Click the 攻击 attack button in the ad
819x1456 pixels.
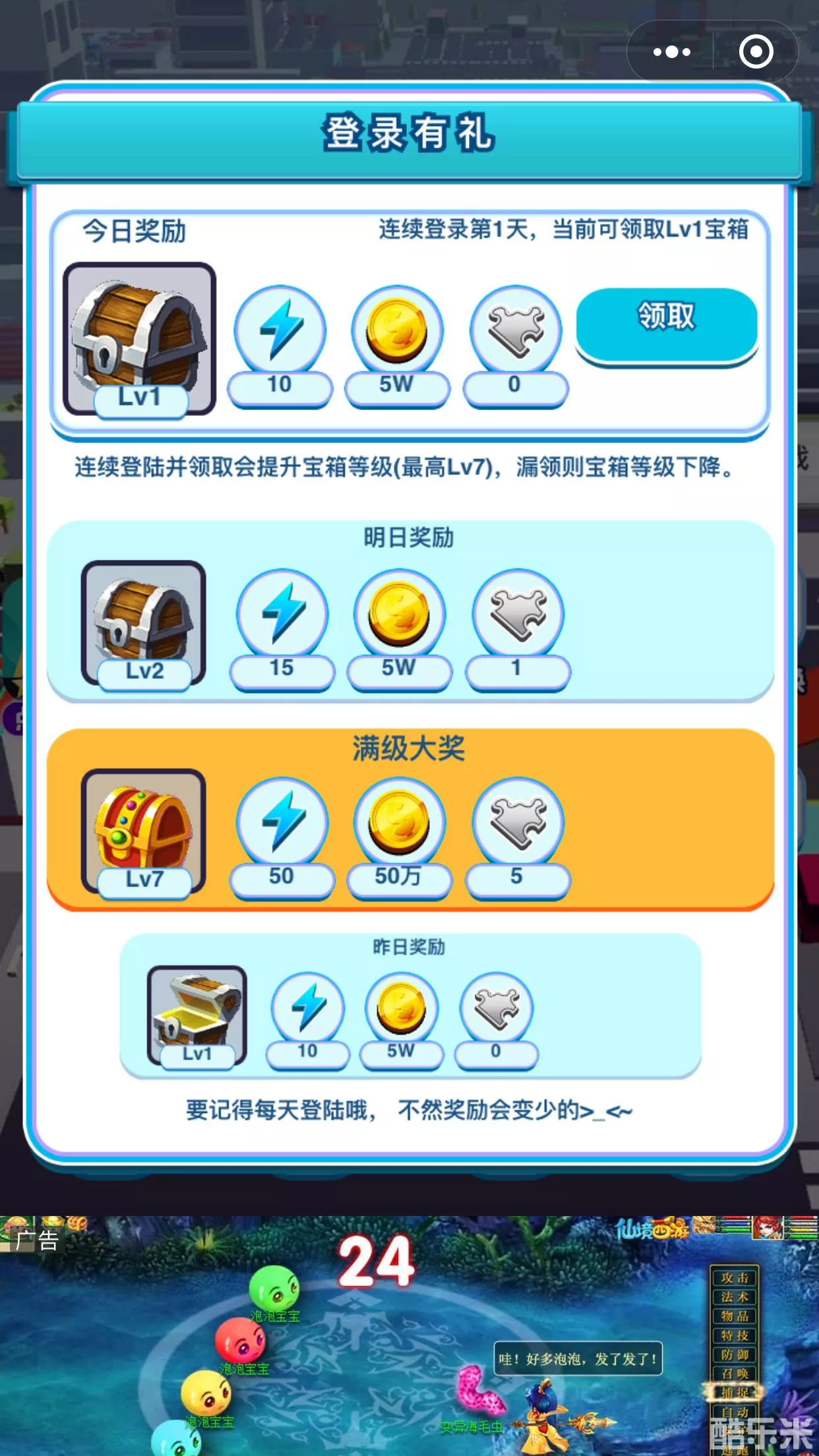pyautogui.click(x=735, y=1279)
